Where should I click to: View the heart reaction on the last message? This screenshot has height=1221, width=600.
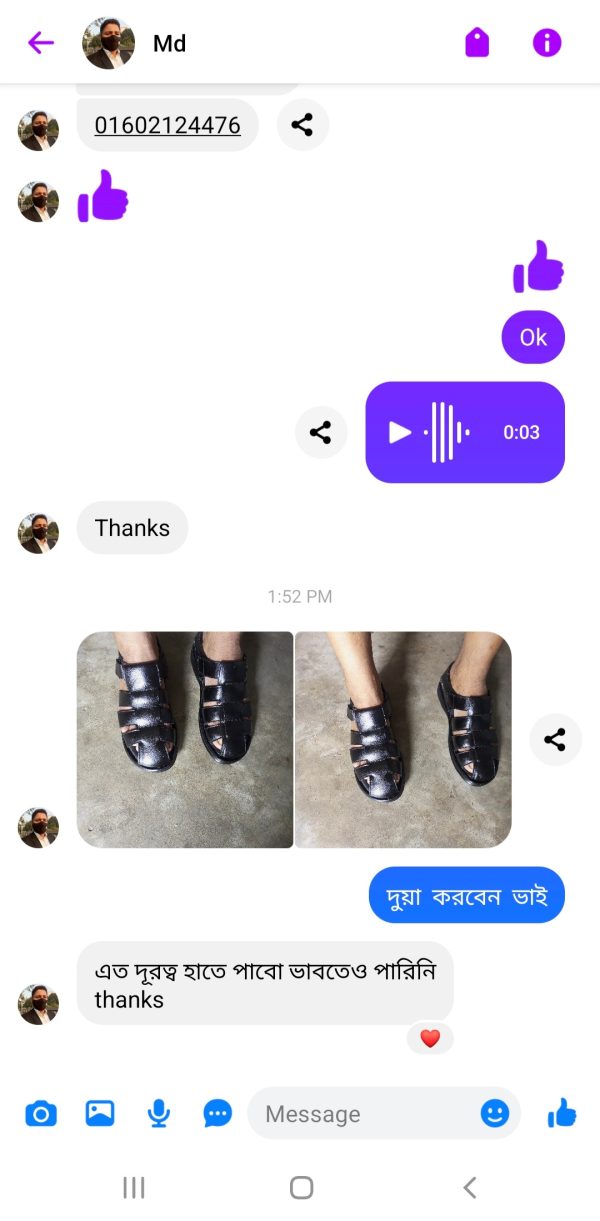tap(430, 1039)
